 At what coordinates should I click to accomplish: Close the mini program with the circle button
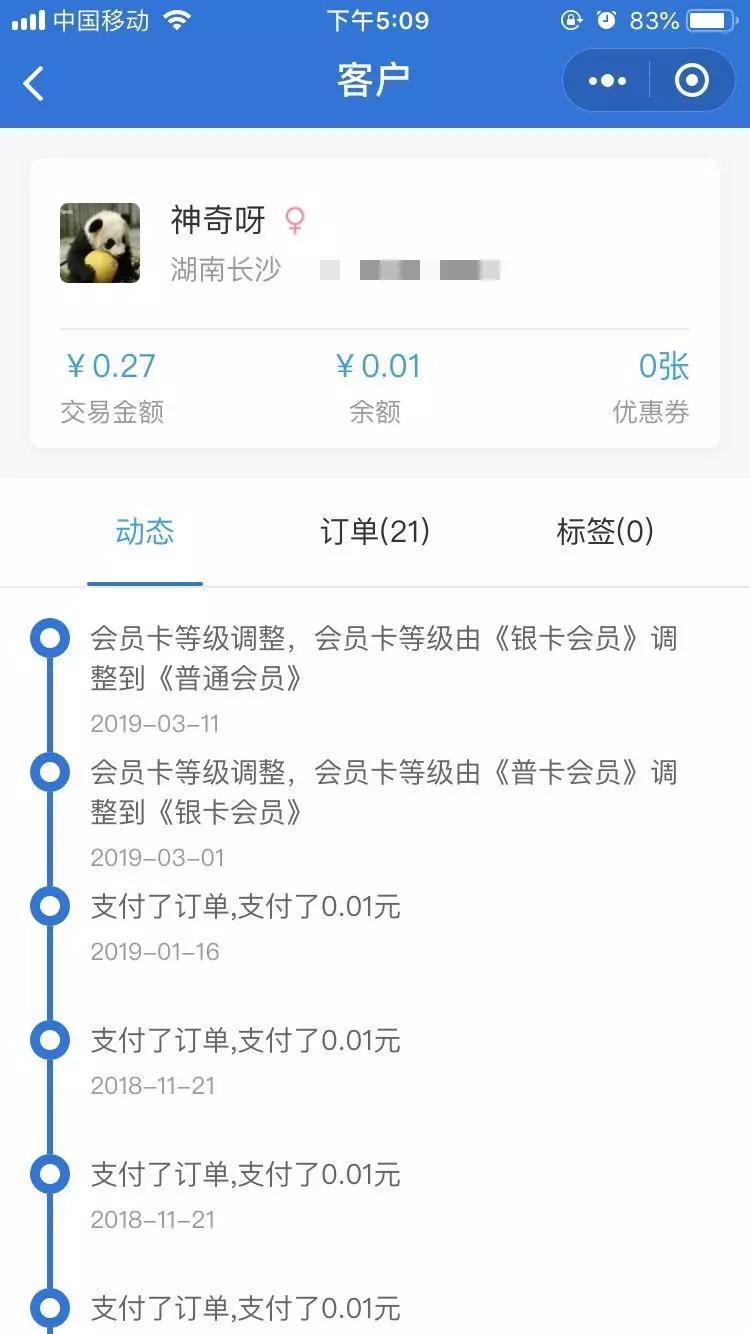[691, 81]
